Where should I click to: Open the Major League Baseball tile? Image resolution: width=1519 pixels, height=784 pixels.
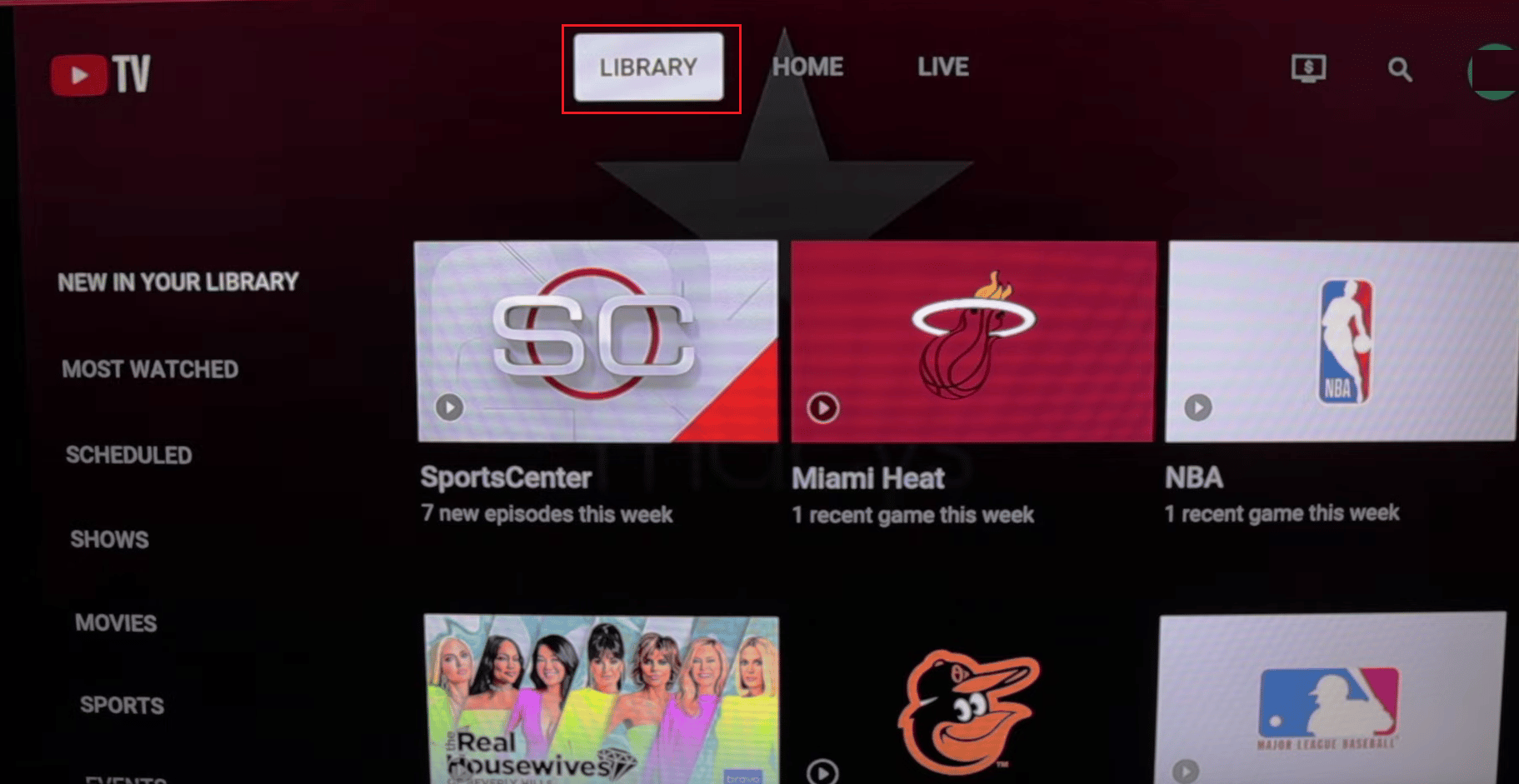tap(1332, 700)
